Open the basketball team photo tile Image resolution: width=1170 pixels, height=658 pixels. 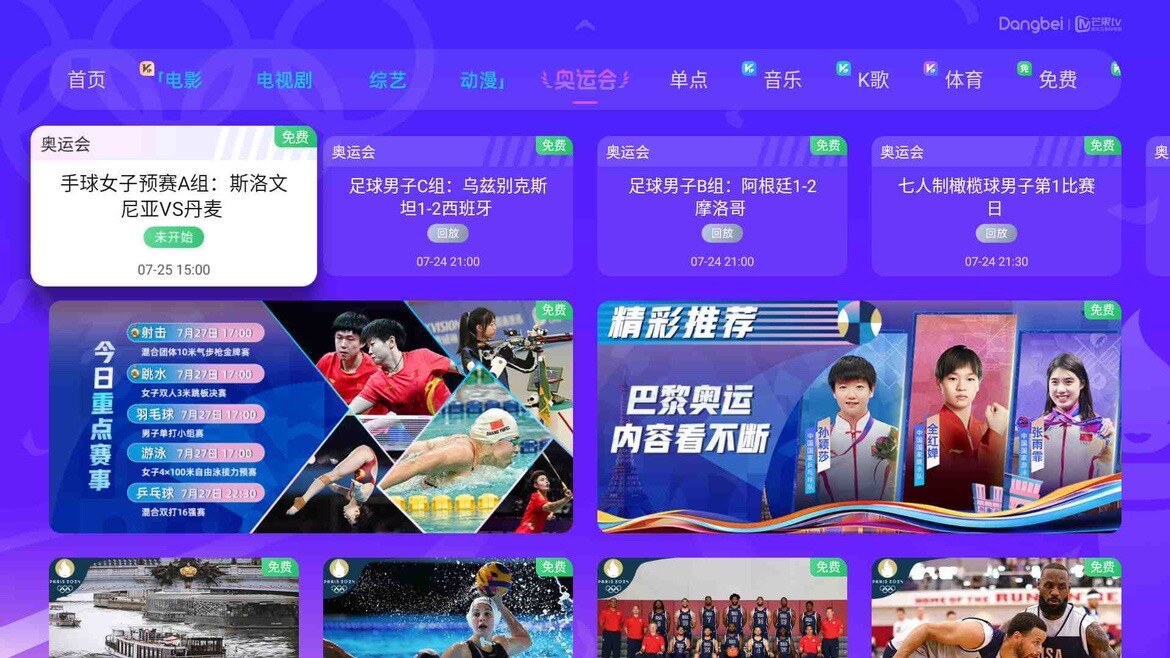click(x=722, y=606)
